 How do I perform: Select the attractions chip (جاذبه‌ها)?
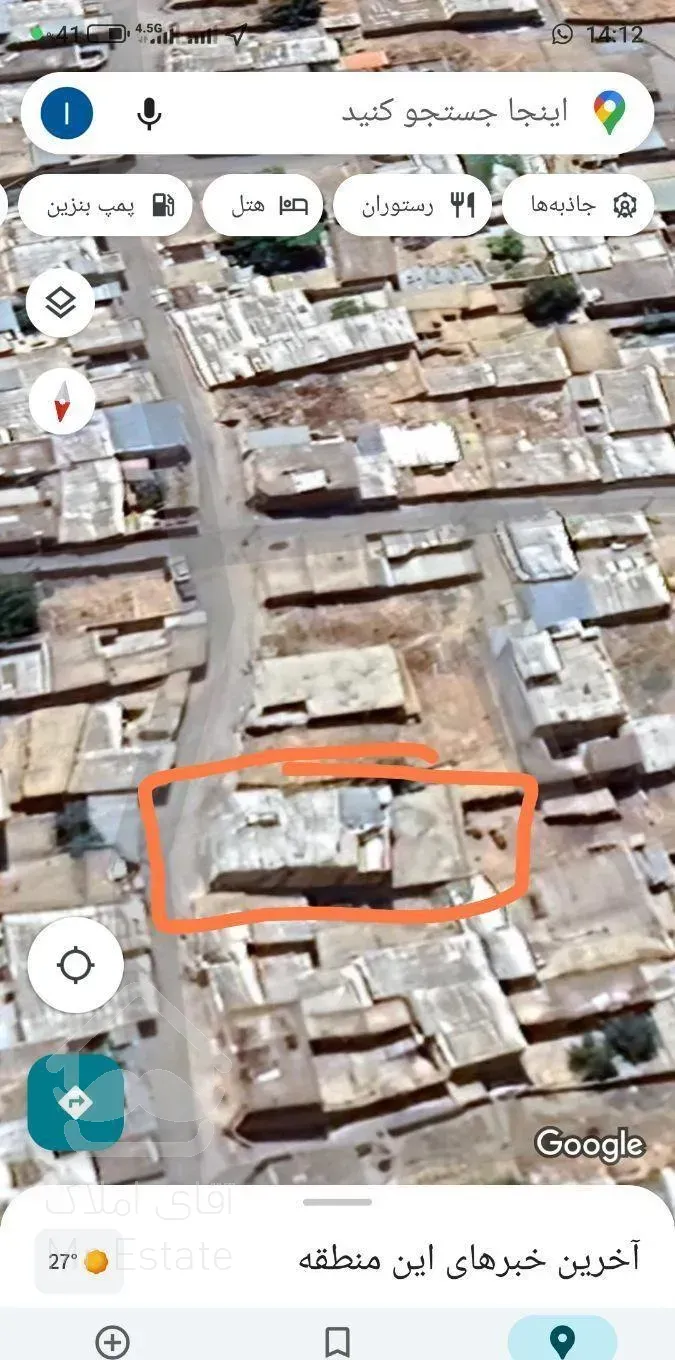pos(577,206)
